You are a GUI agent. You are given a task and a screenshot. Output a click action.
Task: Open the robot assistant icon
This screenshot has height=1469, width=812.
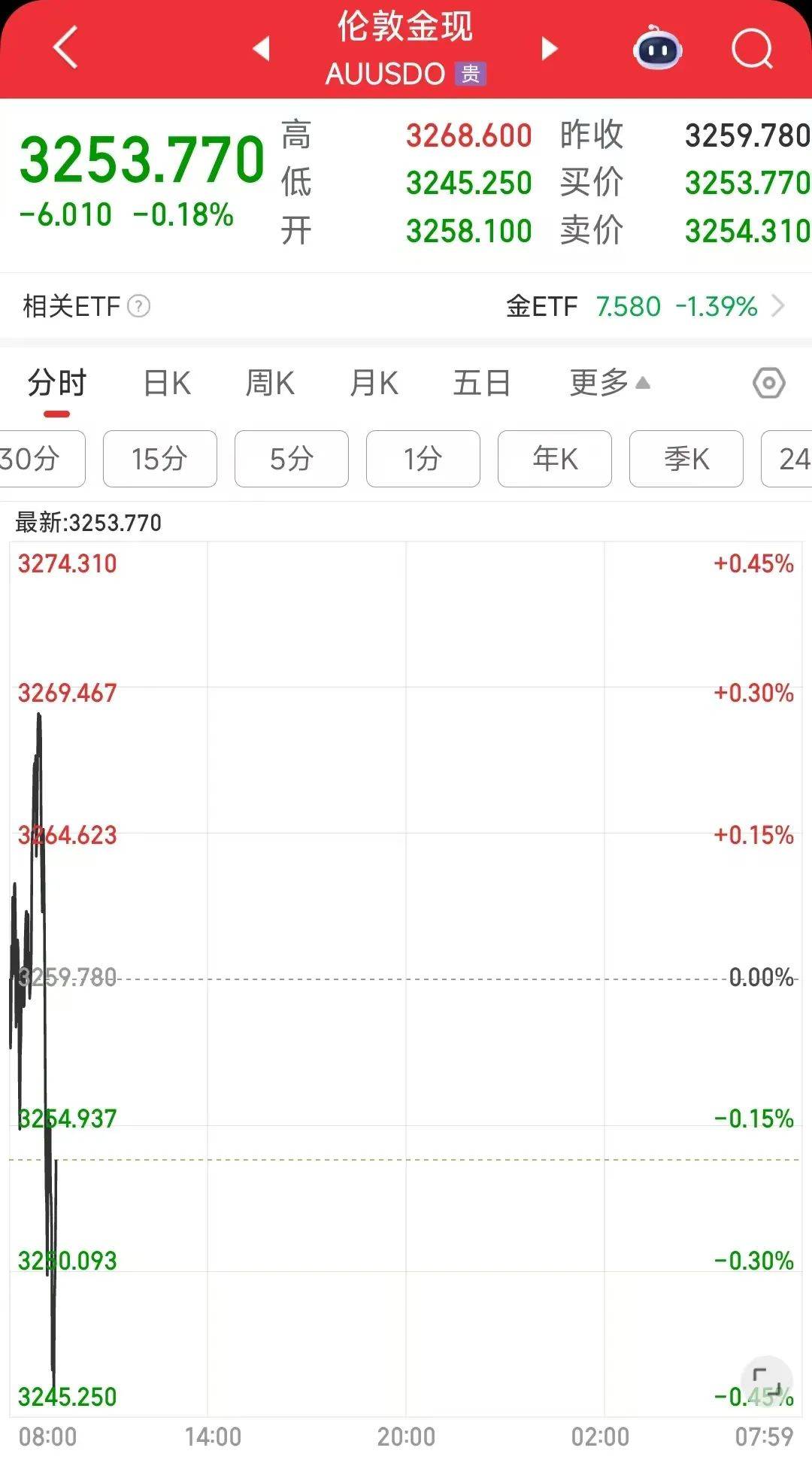tap(657, 48)
